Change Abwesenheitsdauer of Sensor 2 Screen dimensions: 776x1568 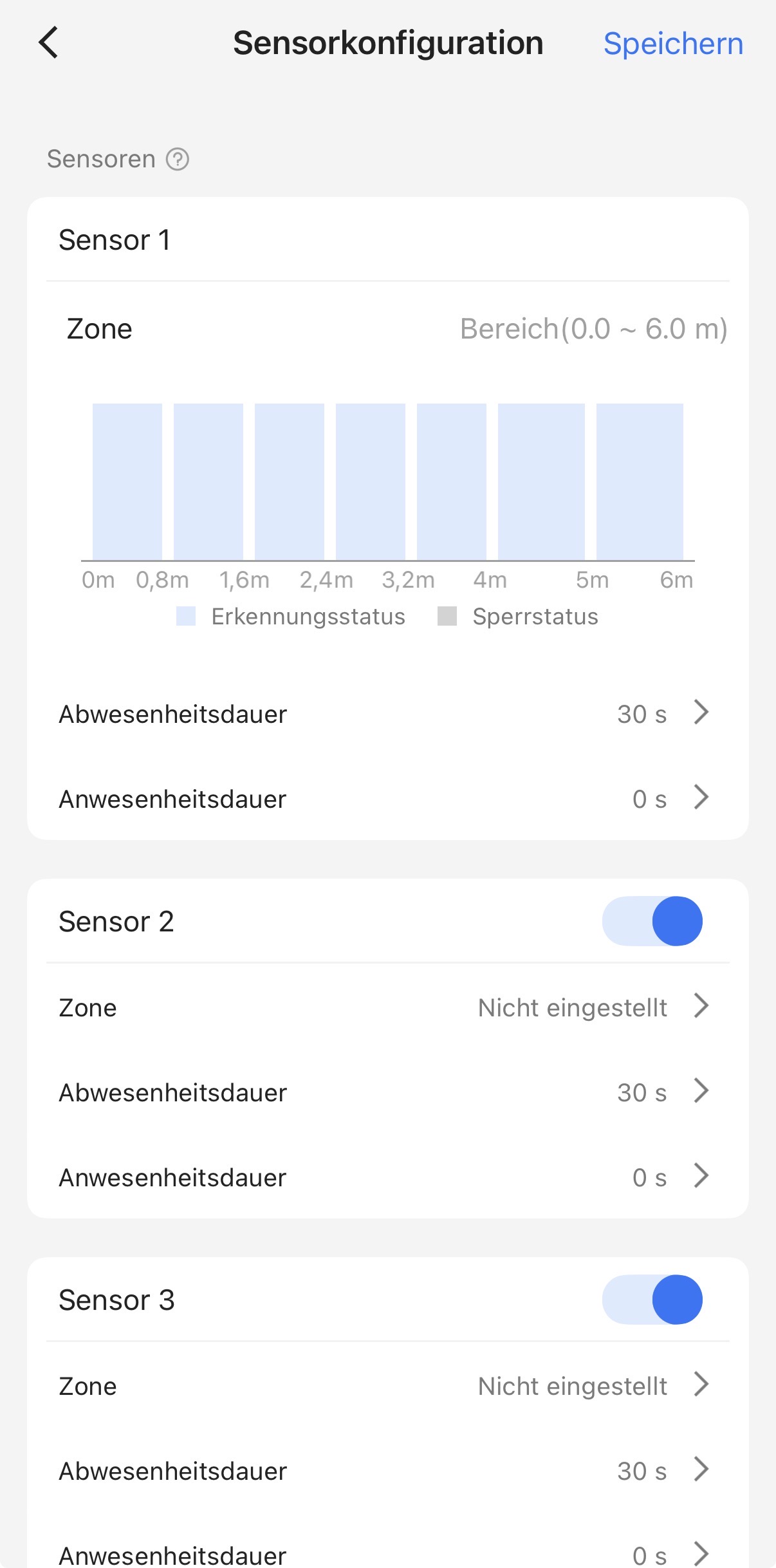pyautogui.click(x=387, y=1092)
